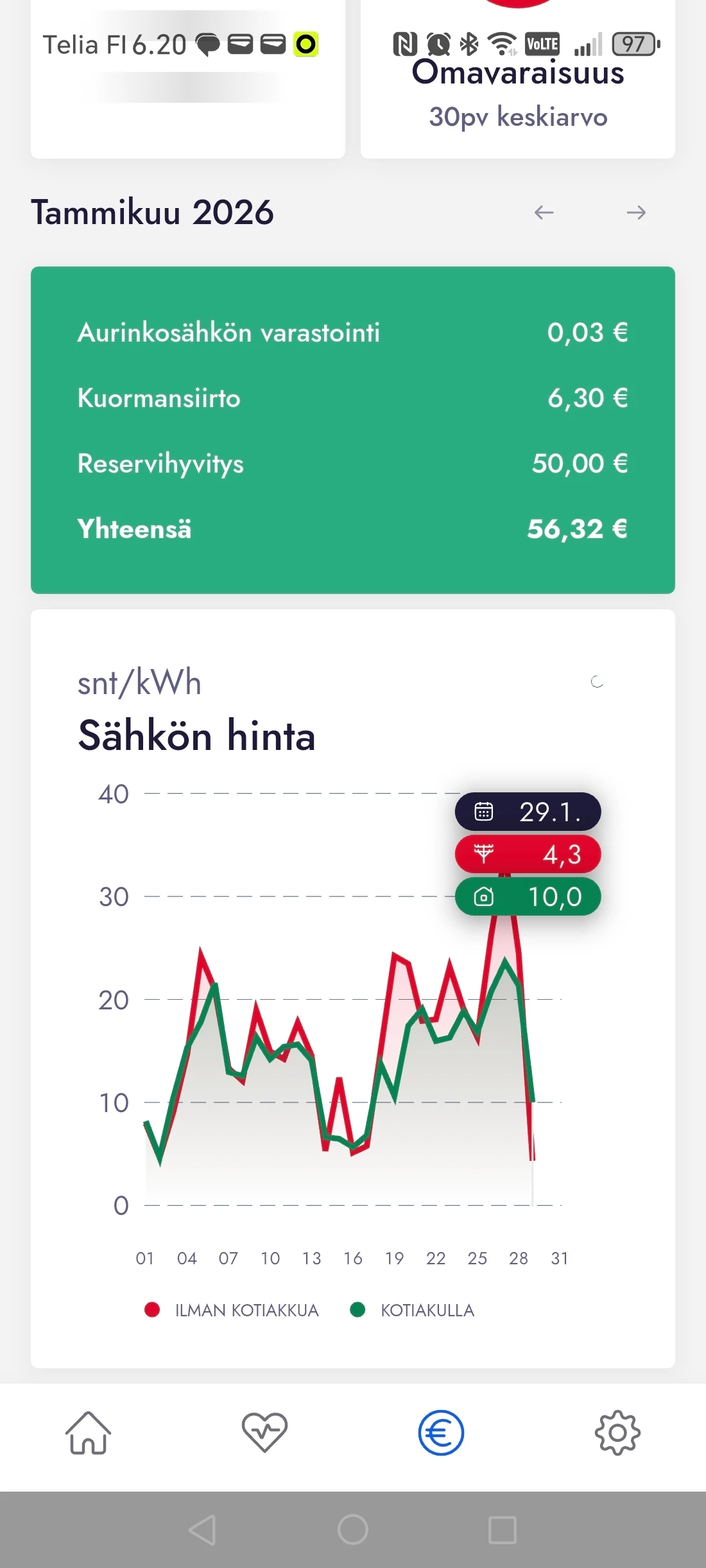Image resolution: width=706 pixels, height=1568 pixels.
Task: Select the euro savings tab
Action: tap(441, 1433)
